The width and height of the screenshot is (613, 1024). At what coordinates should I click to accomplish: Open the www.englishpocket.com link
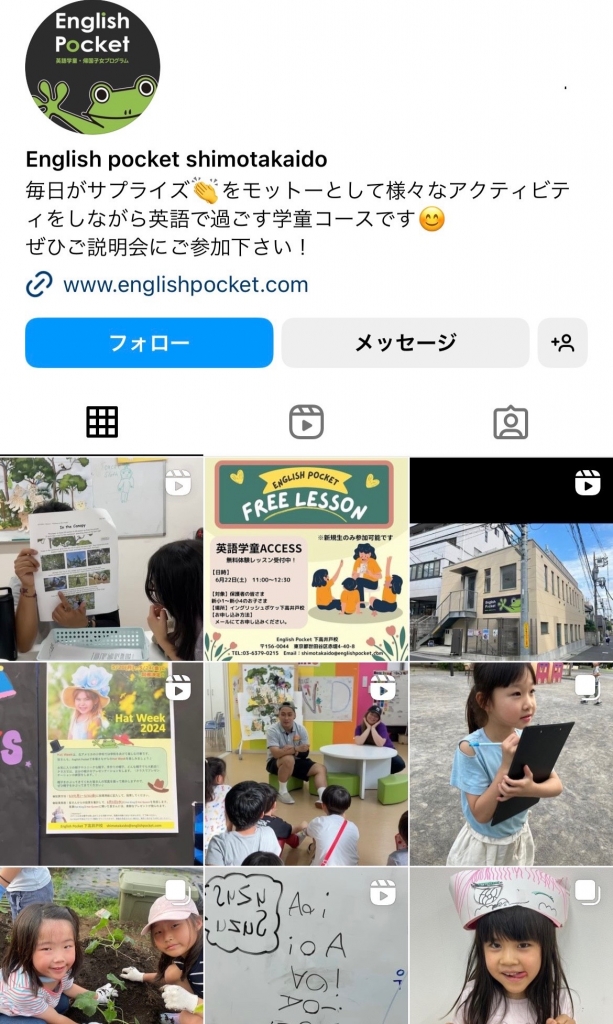[x=185, y=285]
